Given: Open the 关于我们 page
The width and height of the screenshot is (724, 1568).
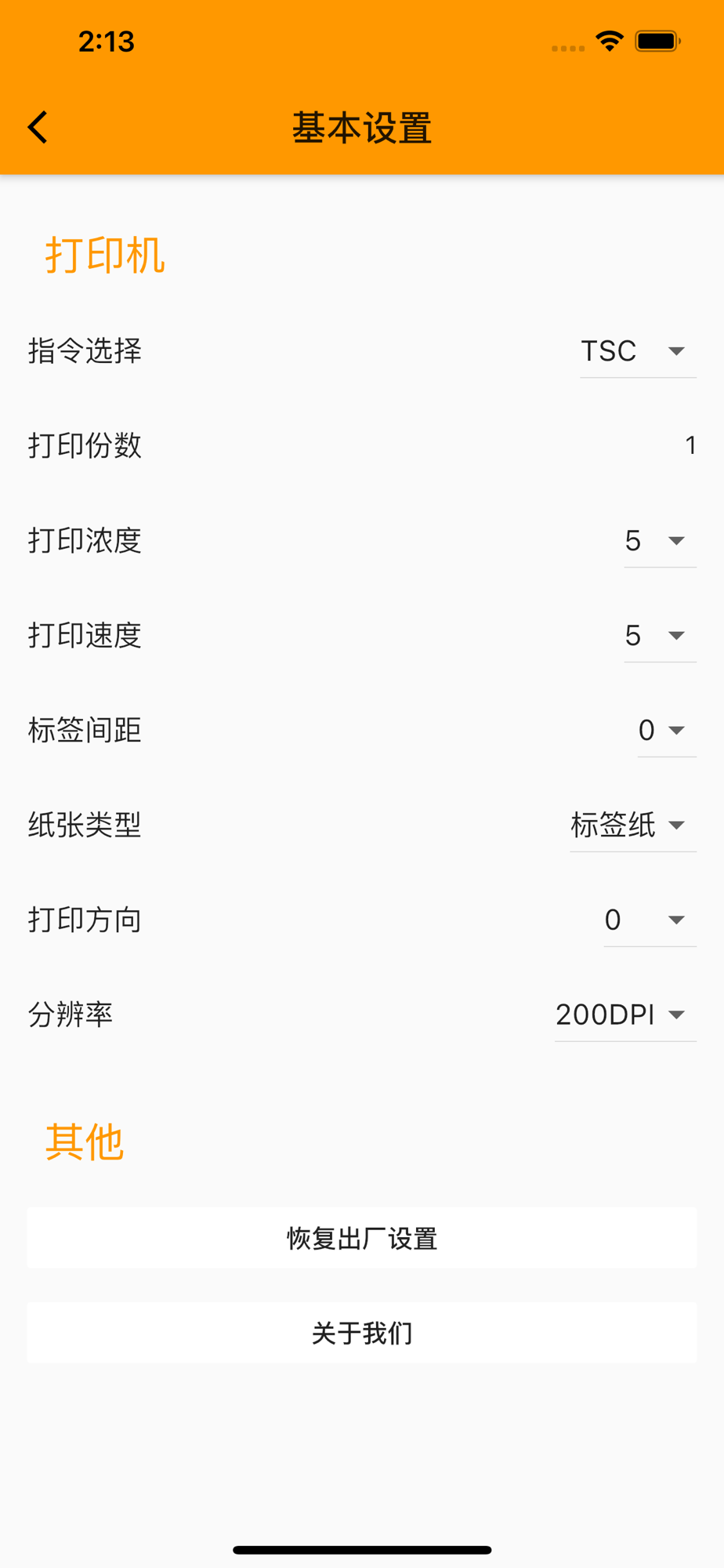Looking at the screenshot, I should coord(362,1333).
